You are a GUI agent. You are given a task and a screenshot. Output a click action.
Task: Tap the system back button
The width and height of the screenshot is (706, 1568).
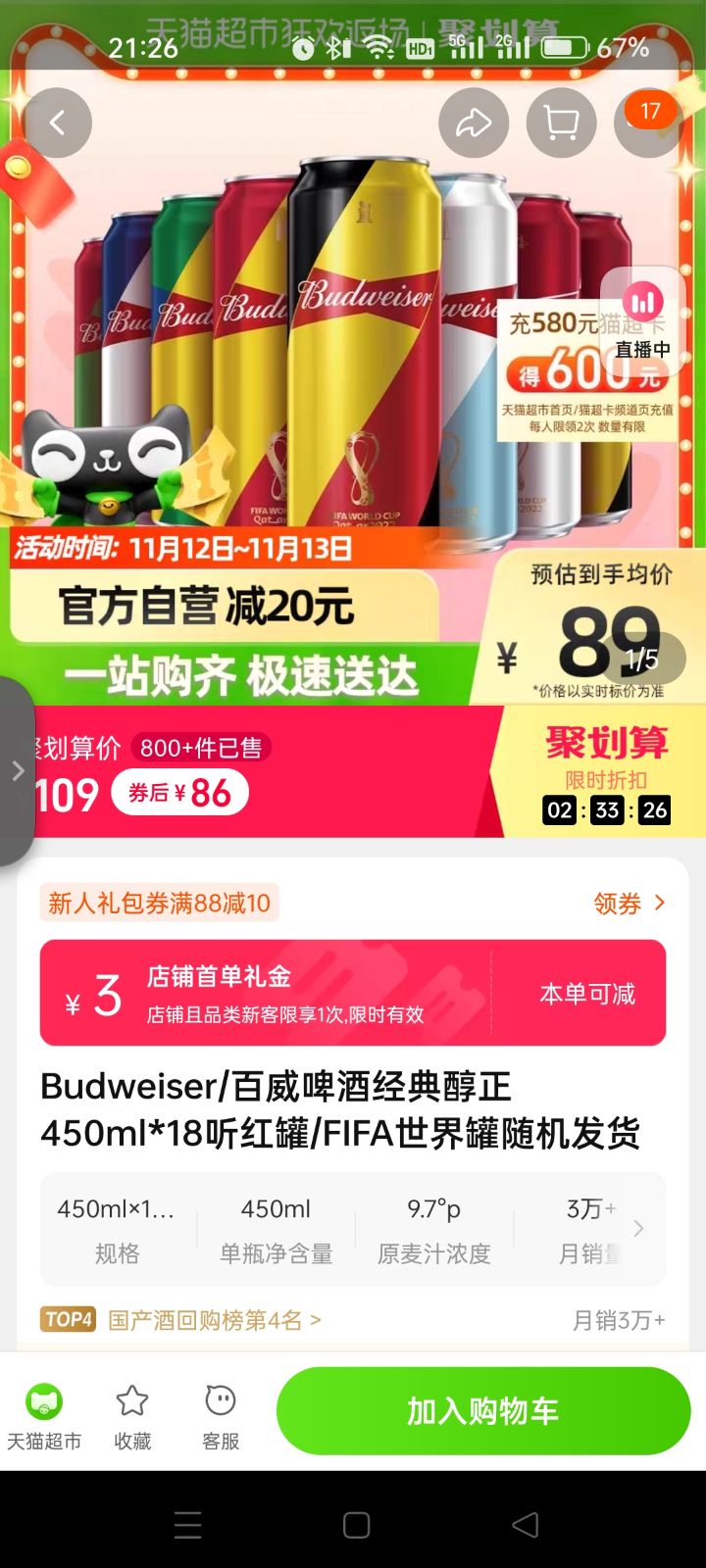click(526, 1525)
